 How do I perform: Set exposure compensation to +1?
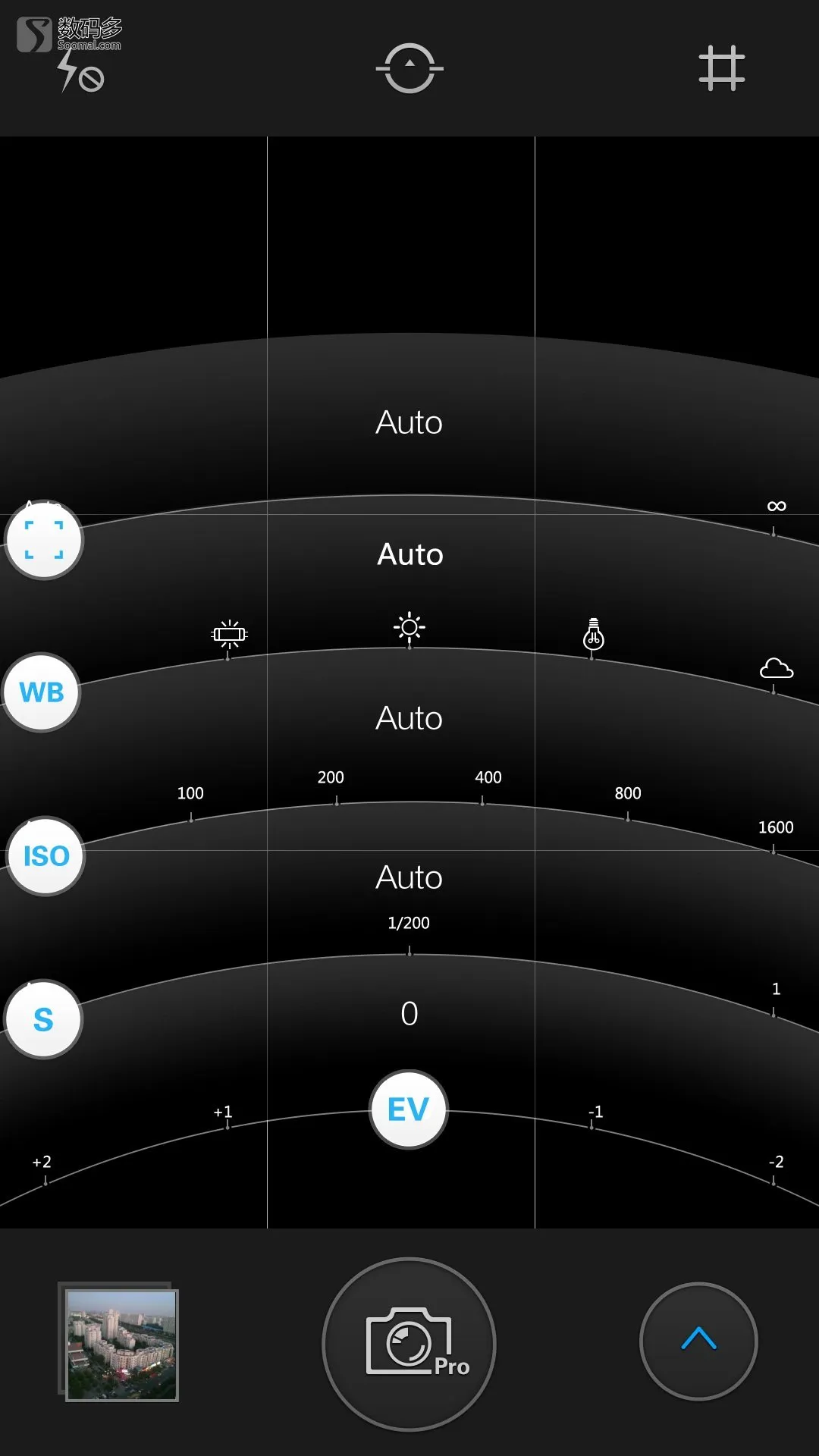coord(223,1112)
